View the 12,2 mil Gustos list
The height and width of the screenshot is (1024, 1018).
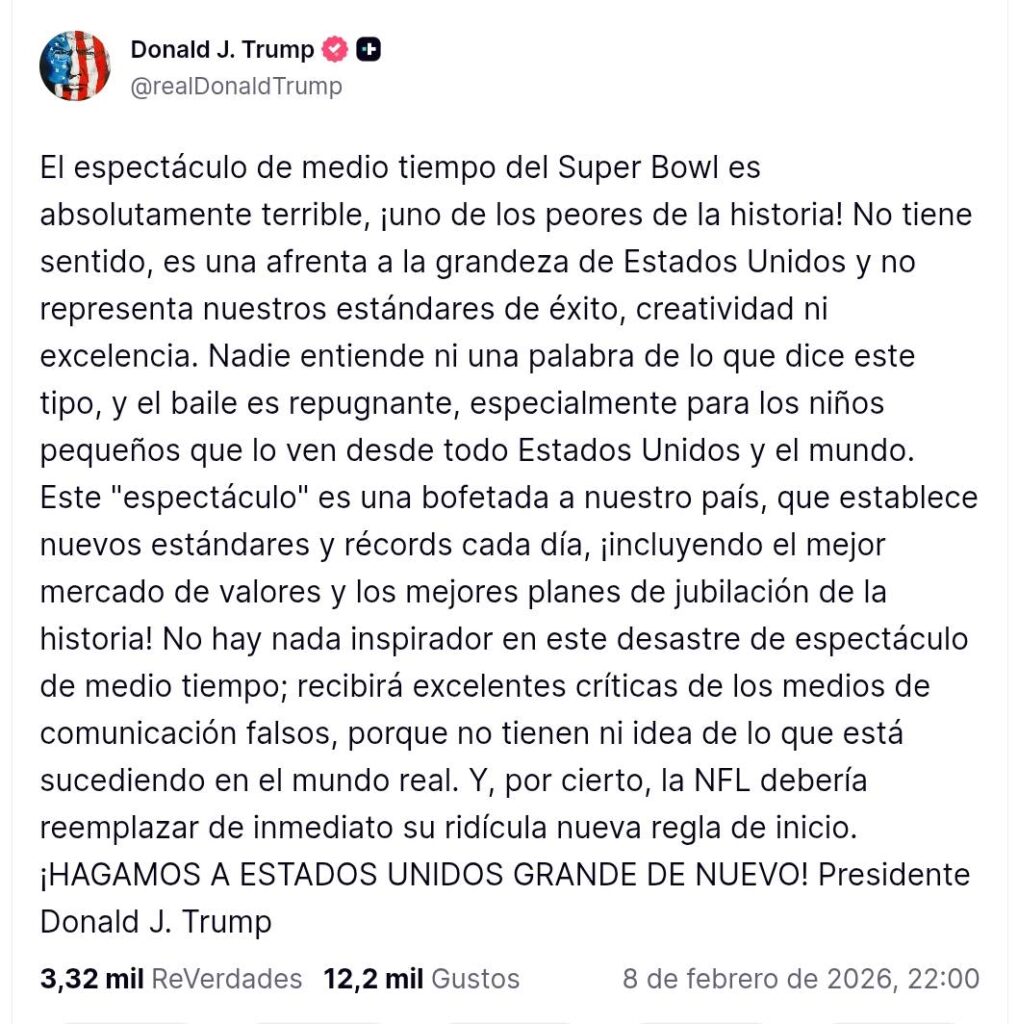[421, 978]
